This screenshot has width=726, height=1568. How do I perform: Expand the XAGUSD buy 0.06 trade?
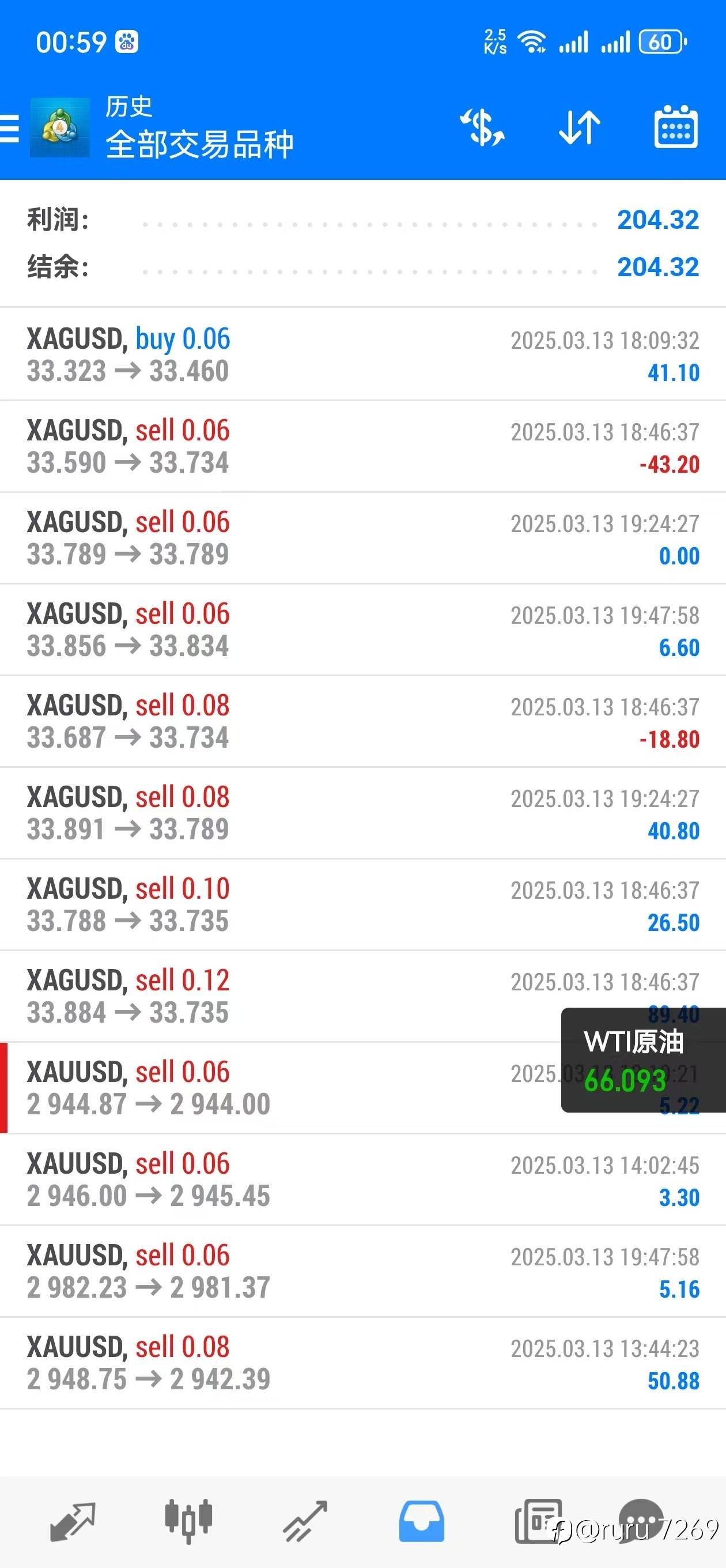(x=362, y=355)
